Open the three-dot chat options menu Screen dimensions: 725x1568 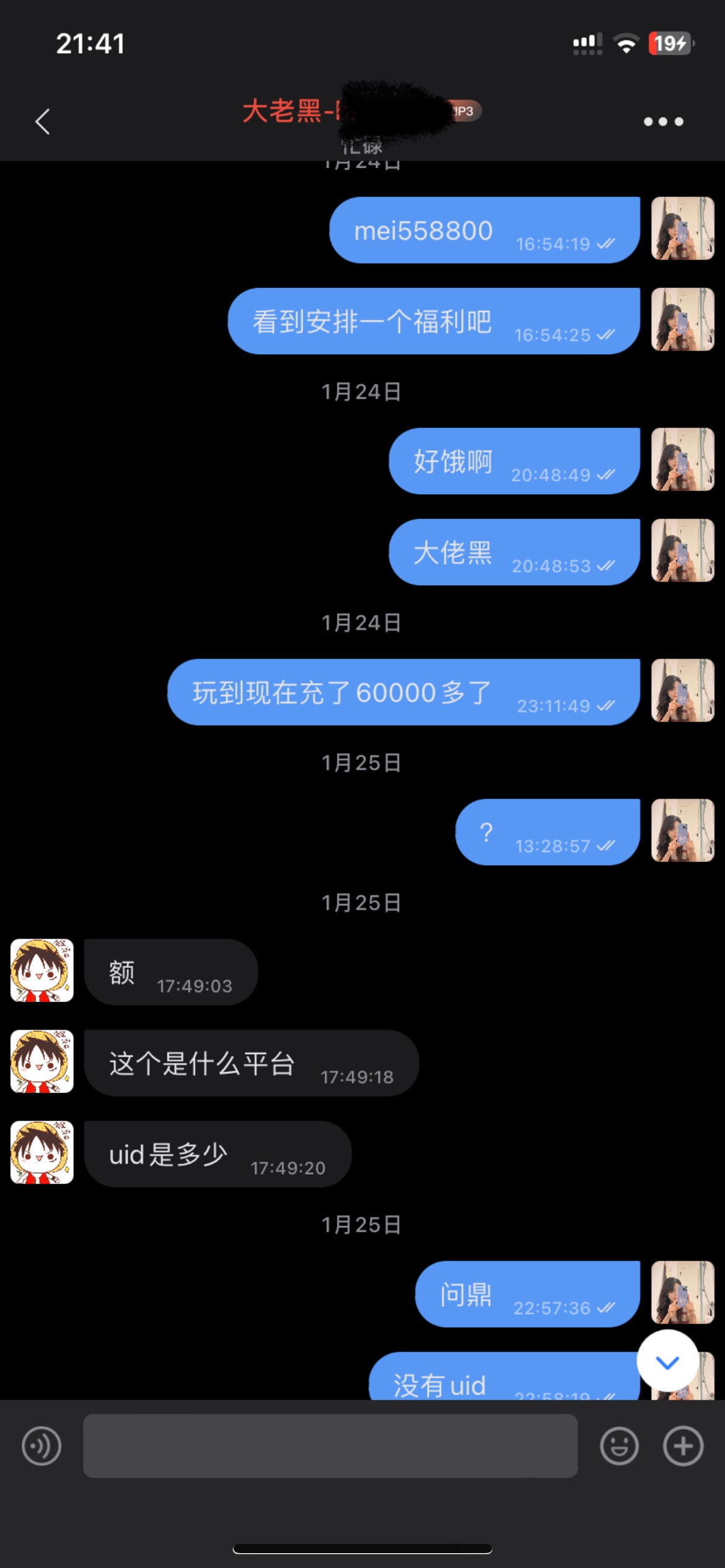[x=663, y=121]
